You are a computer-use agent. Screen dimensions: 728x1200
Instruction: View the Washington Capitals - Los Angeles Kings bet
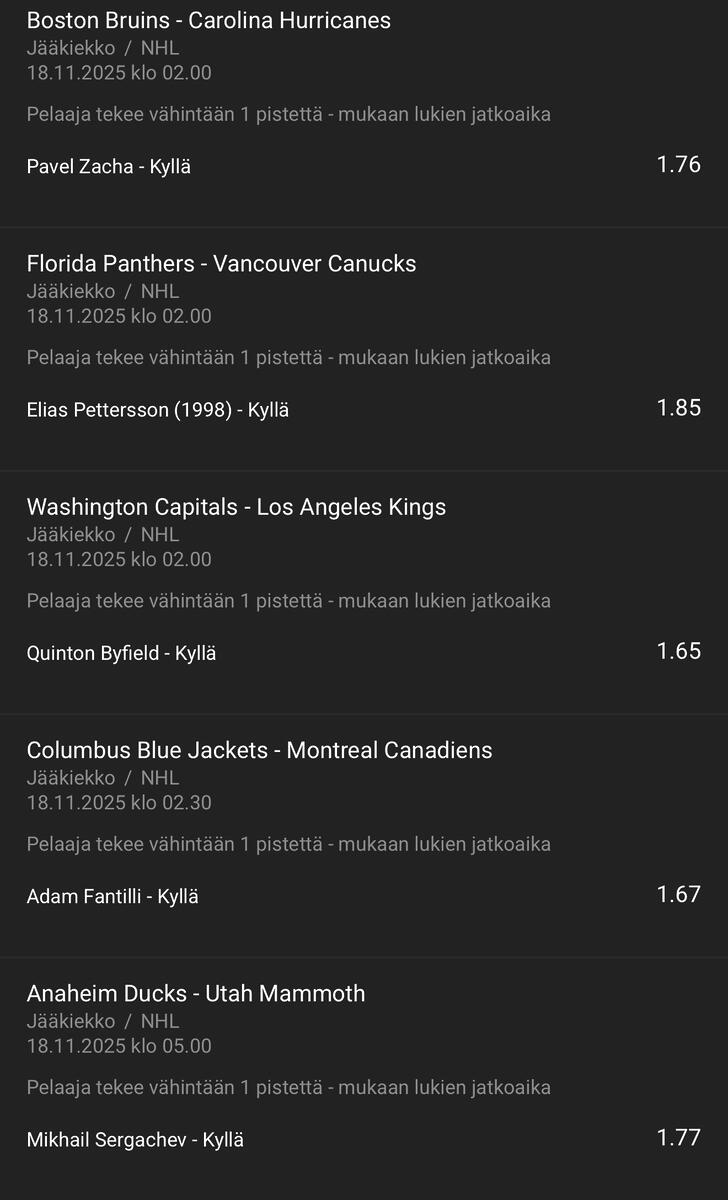point(236,507)
